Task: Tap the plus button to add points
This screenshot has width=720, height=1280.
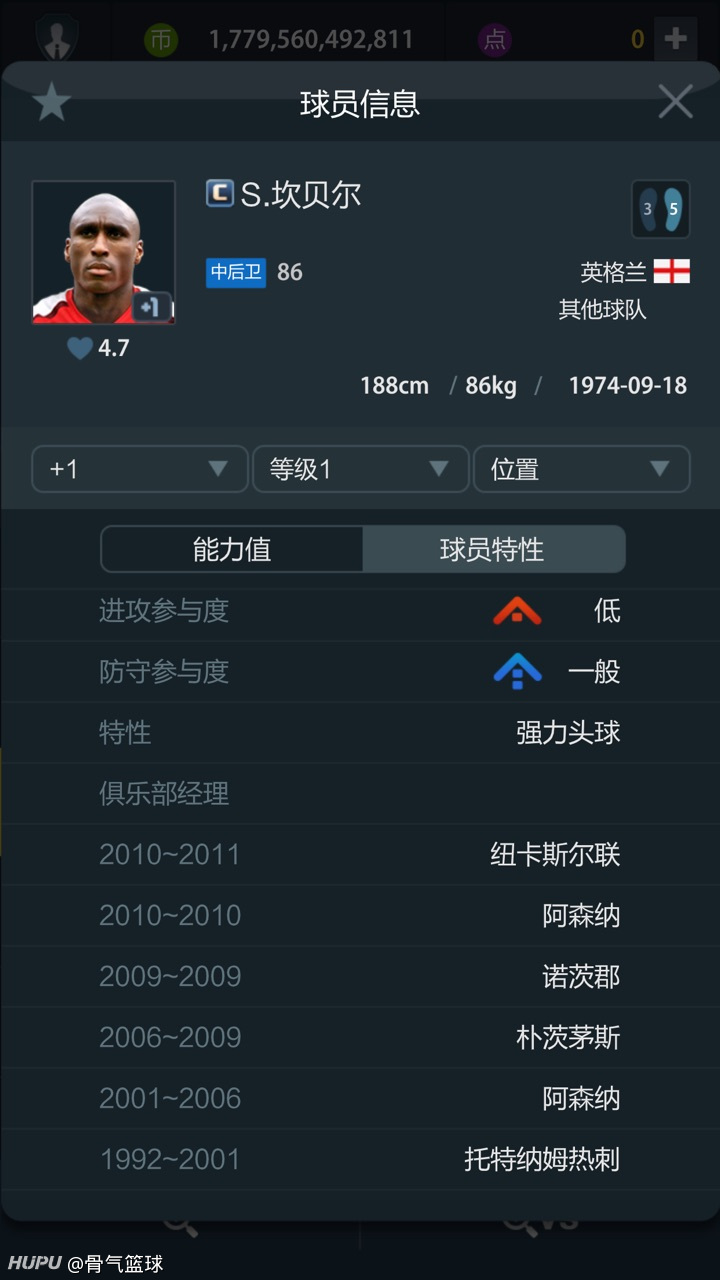Action: pyautogui.click(x=676, y=39)
